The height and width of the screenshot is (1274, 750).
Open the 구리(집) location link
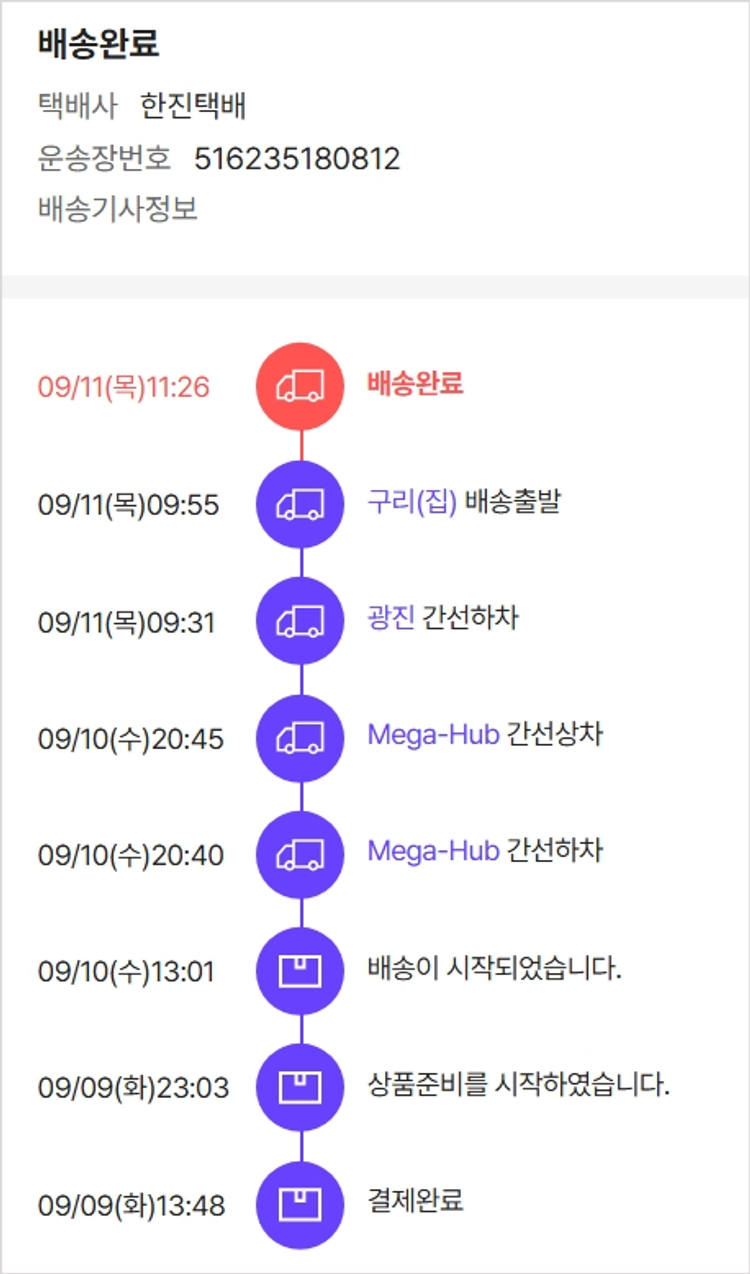[x=411, y=502]
